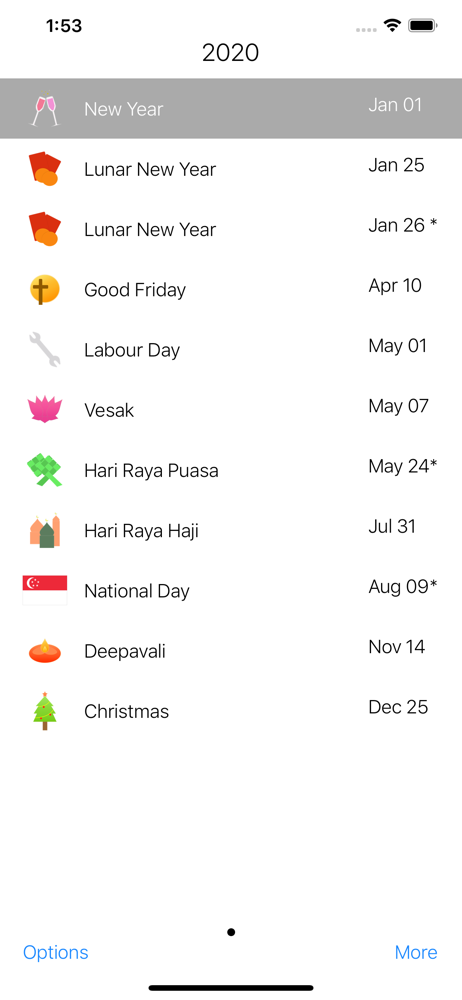Viewport: 462px width, 1000px height.
Task: Select the National Day row
Action: pos(231,591)
